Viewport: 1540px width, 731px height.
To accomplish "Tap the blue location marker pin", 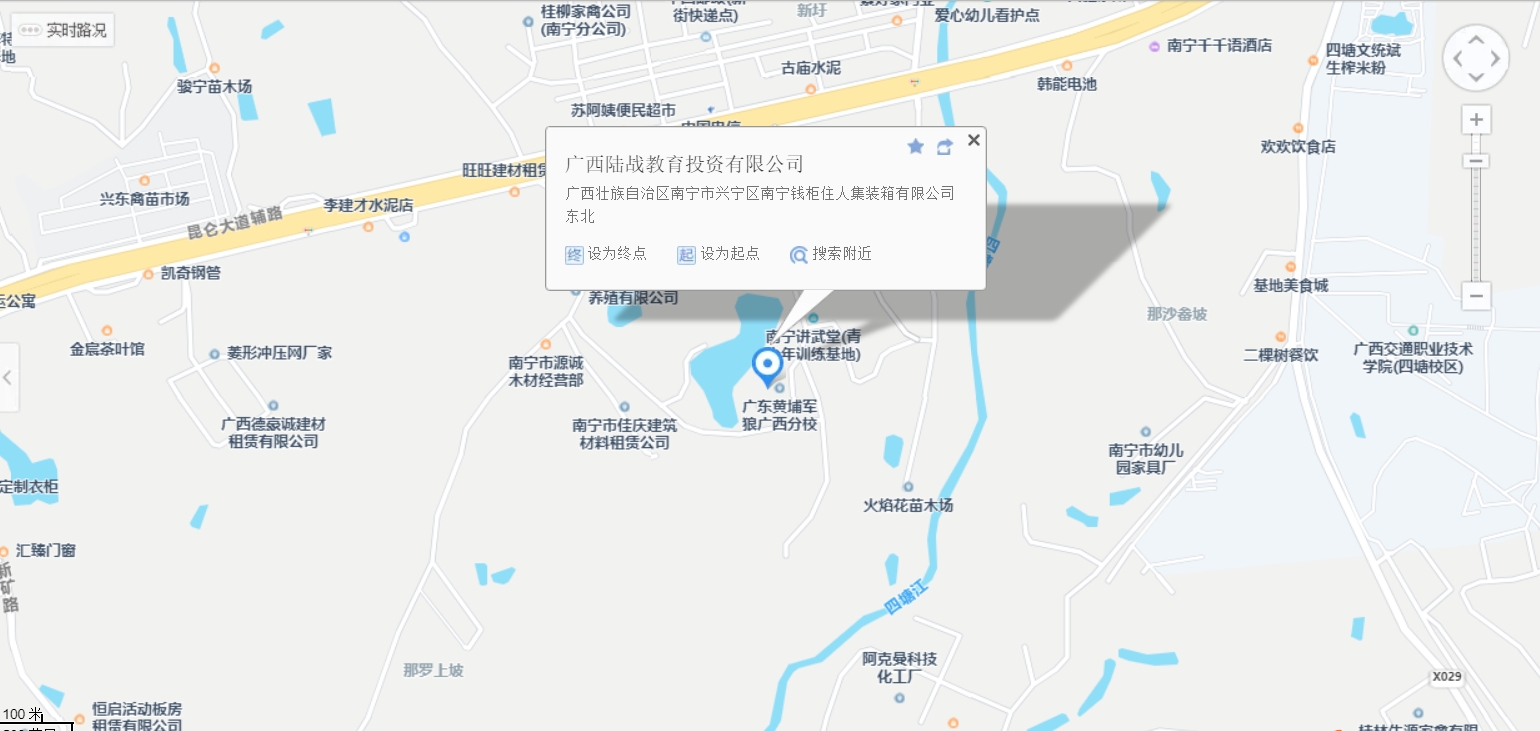I will pyautogui.click(x=767, y=367).
